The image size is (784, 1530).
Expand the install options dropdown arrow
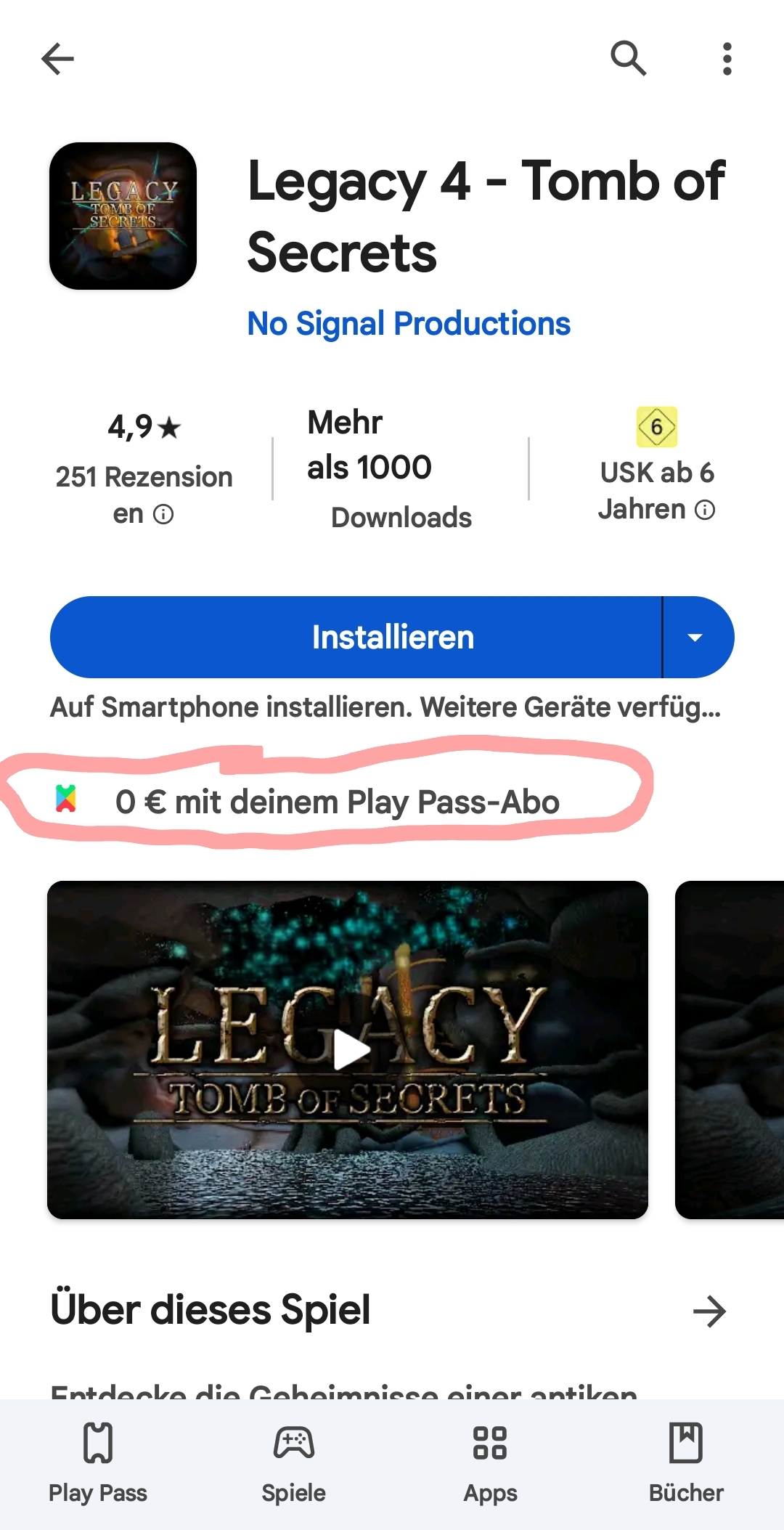point(695,638)
